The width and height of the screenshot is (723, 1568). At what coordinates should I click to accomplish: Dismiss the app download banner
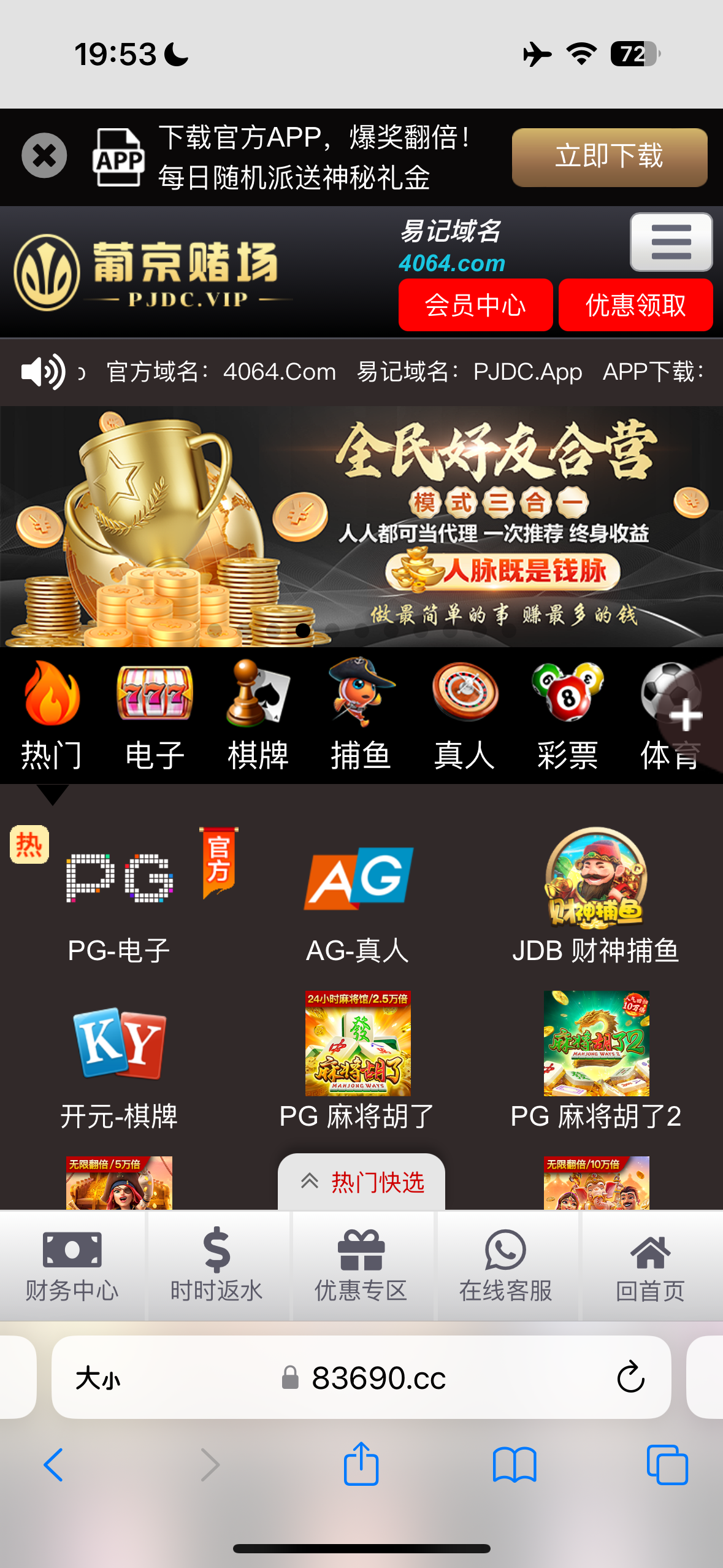pos(44,156)
